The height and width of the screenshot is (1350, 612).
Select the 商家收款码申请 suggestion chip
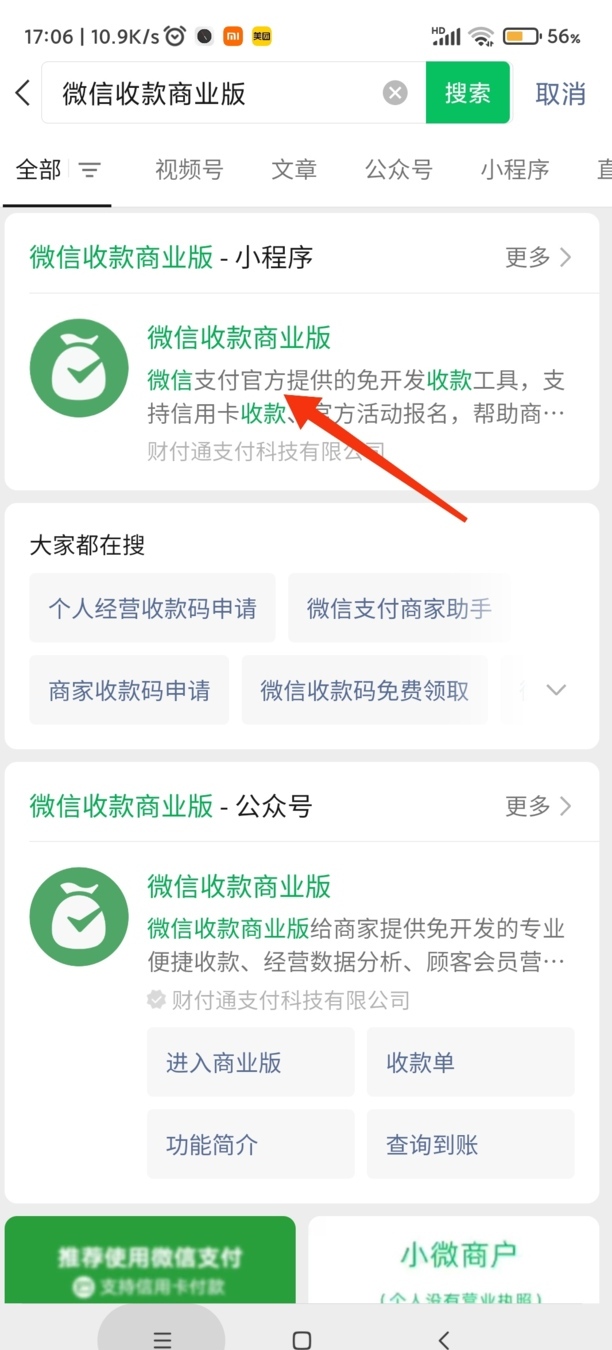coord(129,690)
